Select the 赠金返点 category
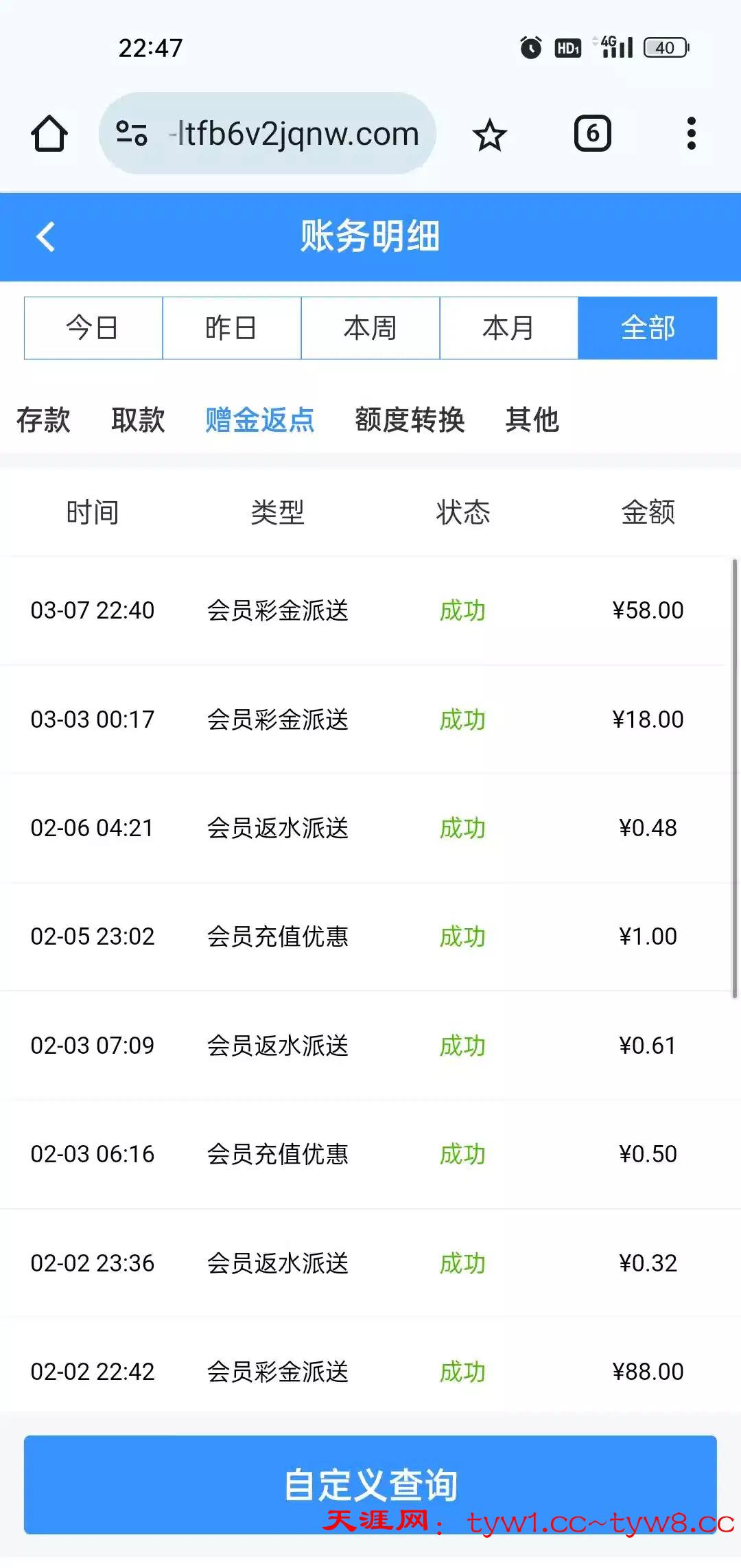The height and width of the screenshot is (1568, 741). click(x=260, y=419)
